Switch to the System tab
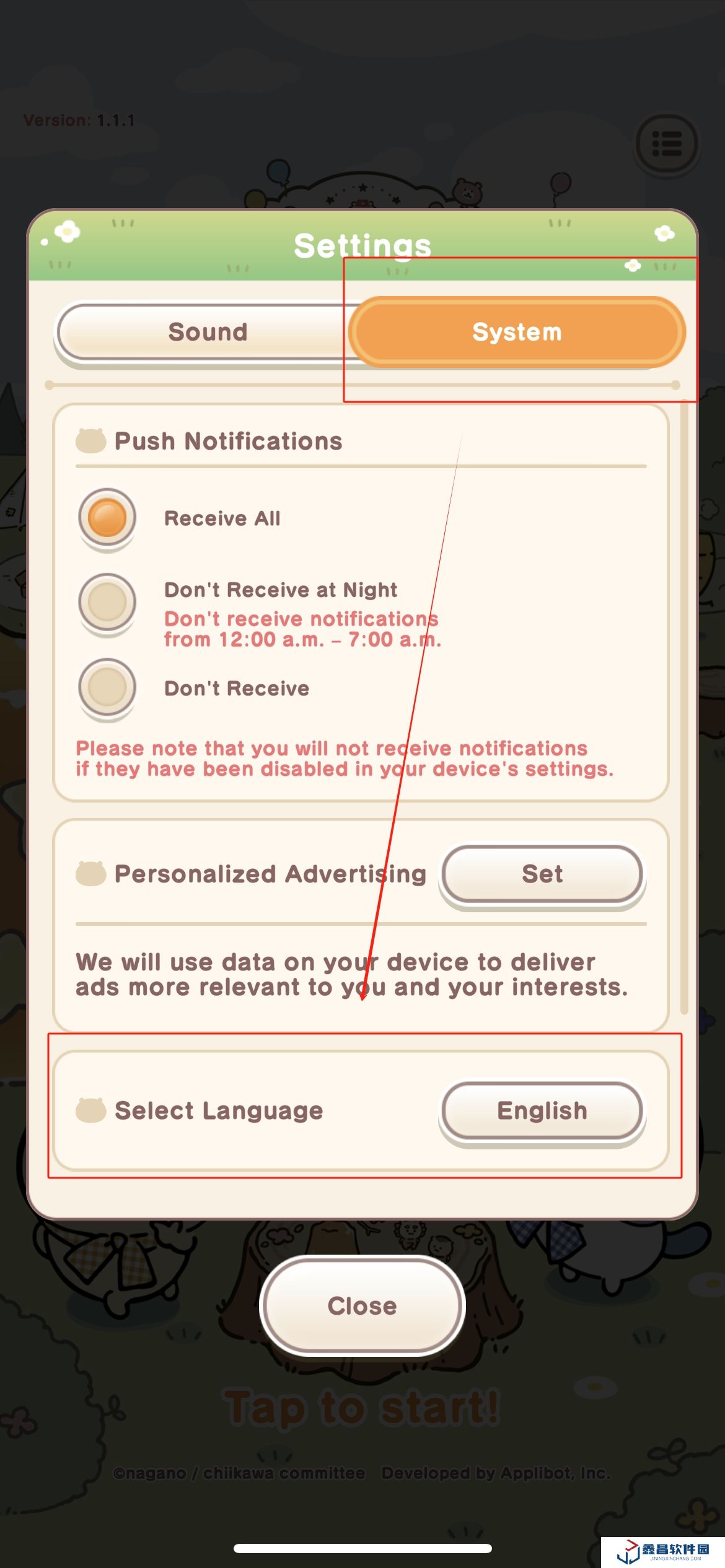Image resolution: width=725 pixels, height=1568 pixels. (517, 333)
